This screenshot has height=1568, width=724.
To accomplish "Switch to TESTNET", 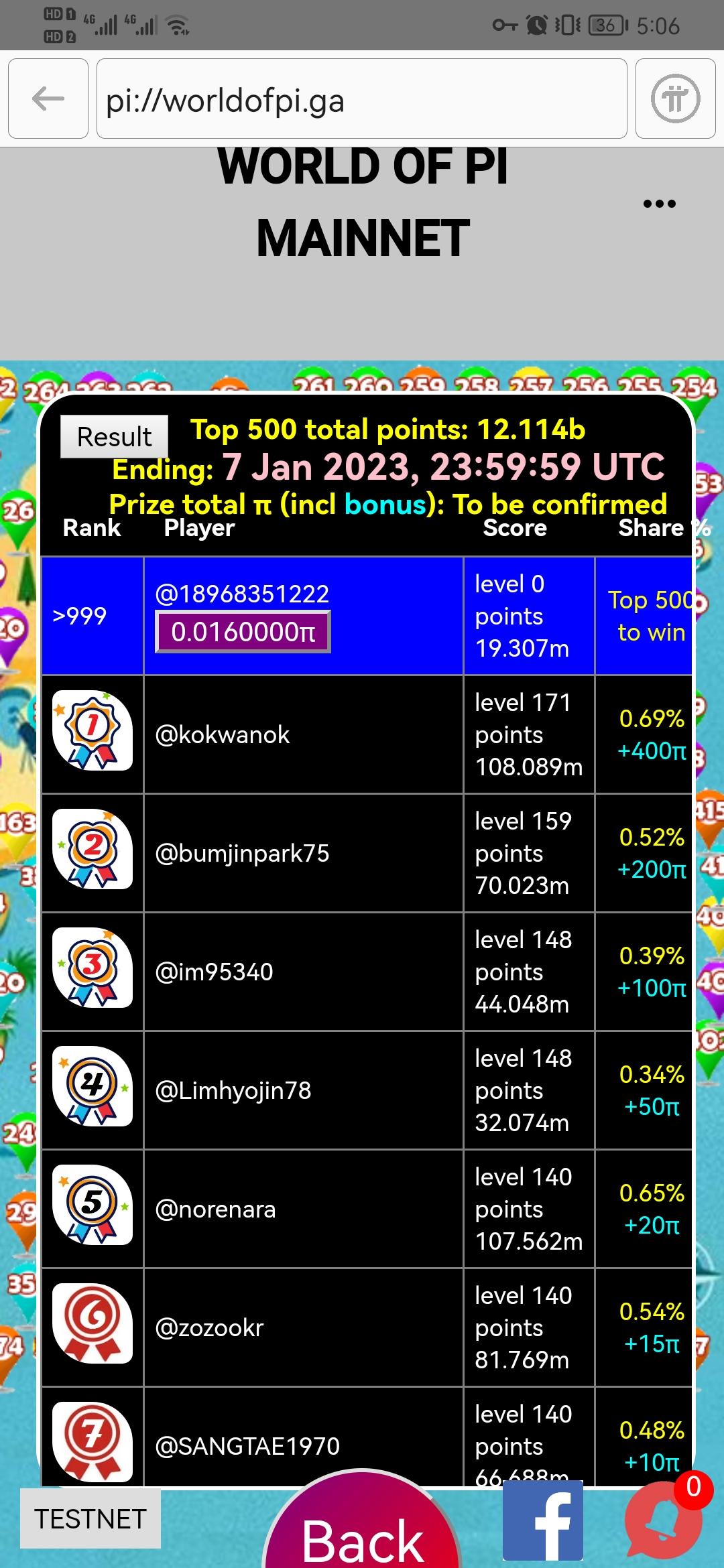I will 90,1519.
